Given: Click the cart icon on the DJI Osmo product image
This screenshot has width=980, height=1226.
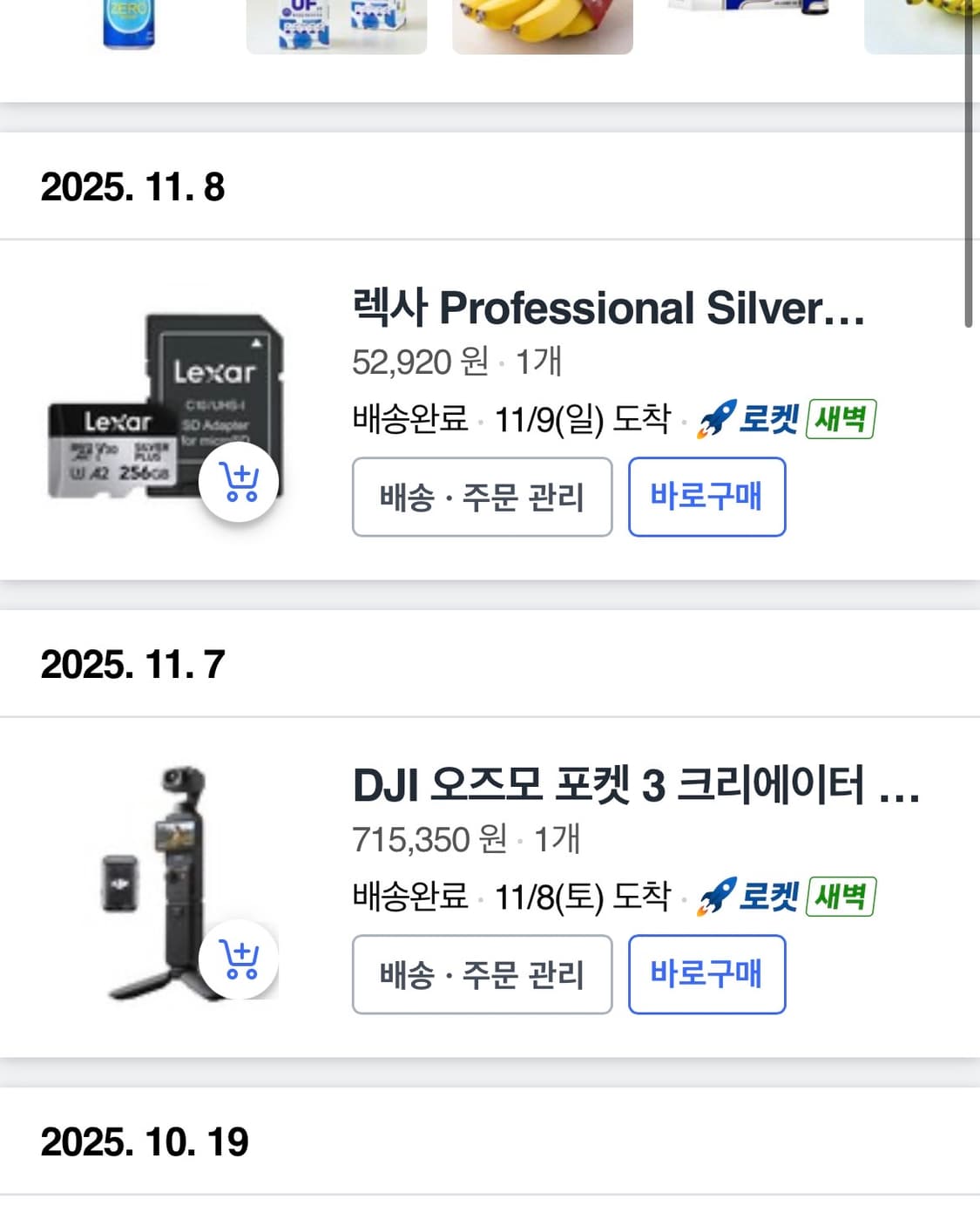Looking at the screenshot, I should click(238, 958).
